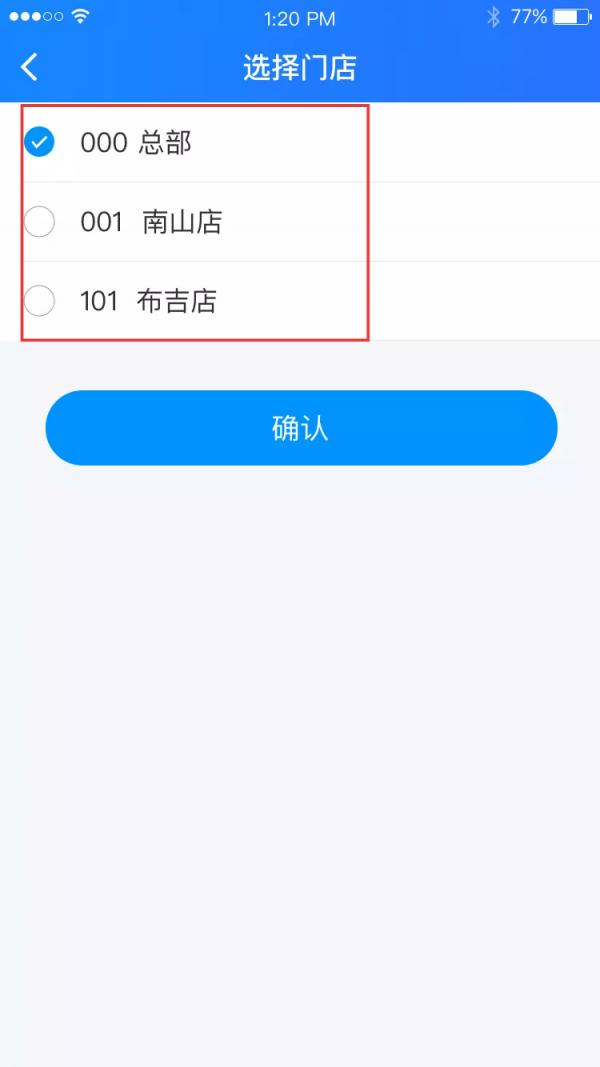Image resolution: width=600 pixels, height=1067 pixels.
Task: Tap the 确认 confirm button
Action: [301, 428]
